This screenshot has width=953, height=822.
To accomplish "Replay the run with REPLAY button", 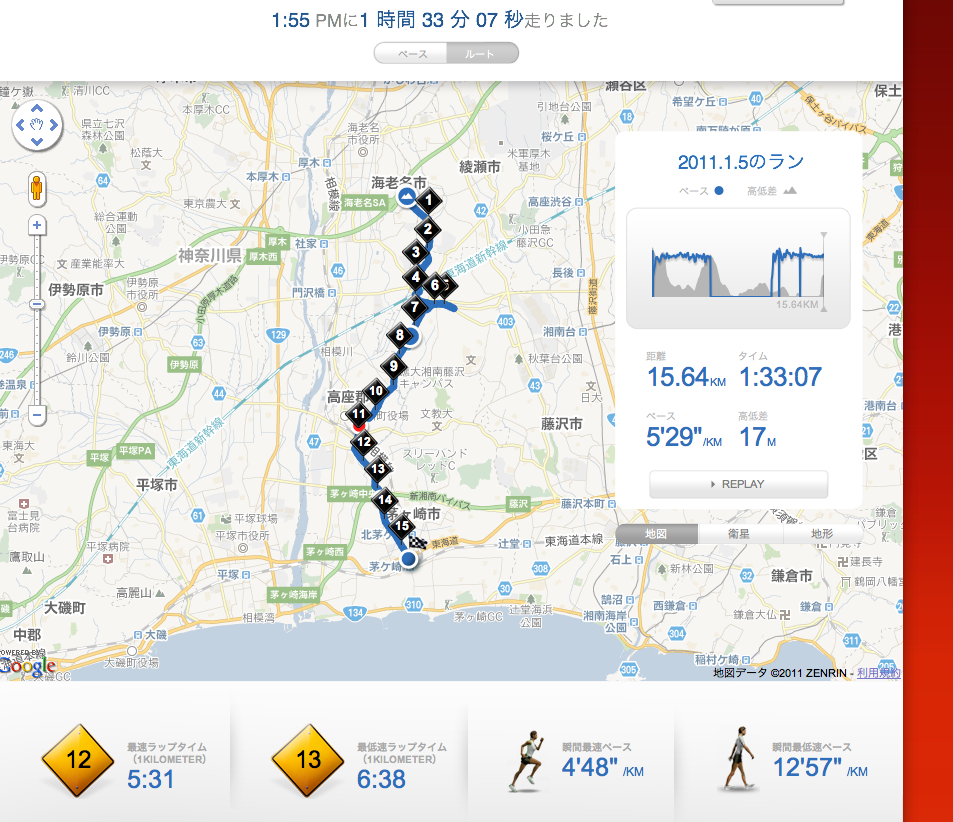I will point(738,484).
